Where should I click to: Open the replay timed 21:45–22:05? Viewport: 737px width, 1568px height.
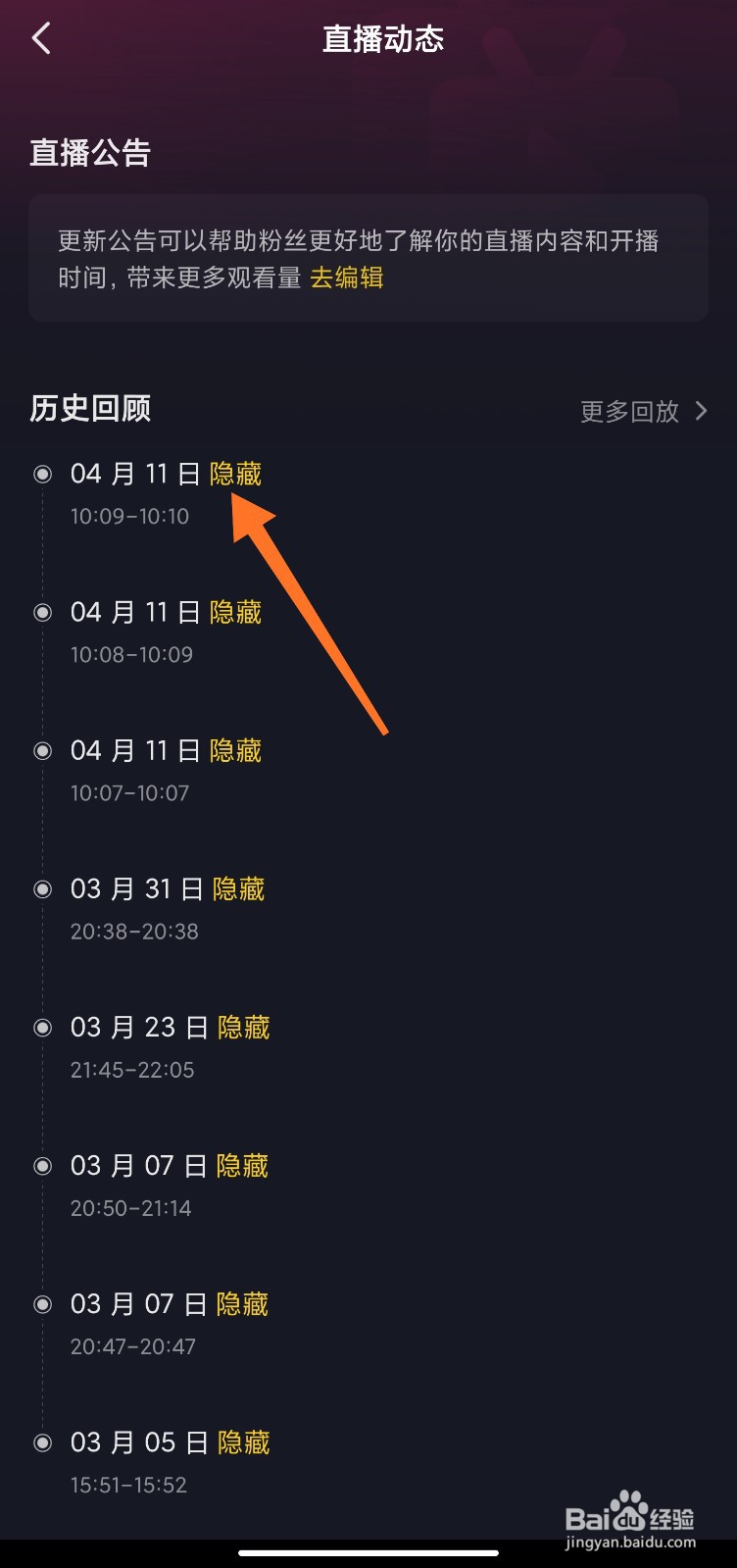pos(132,1069)
